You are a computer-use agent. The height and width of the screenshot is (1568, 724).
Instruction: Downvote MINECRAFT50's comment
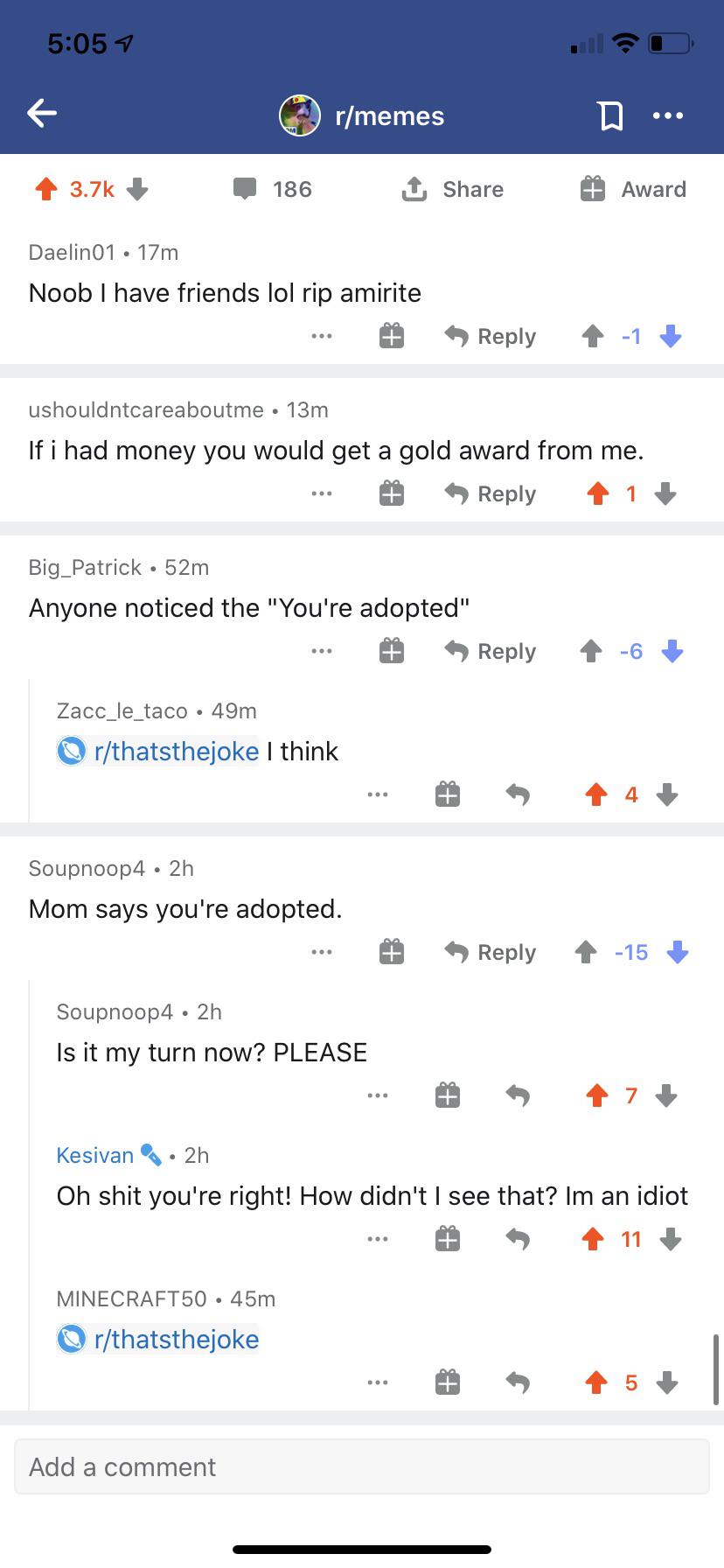point(667,1382)
